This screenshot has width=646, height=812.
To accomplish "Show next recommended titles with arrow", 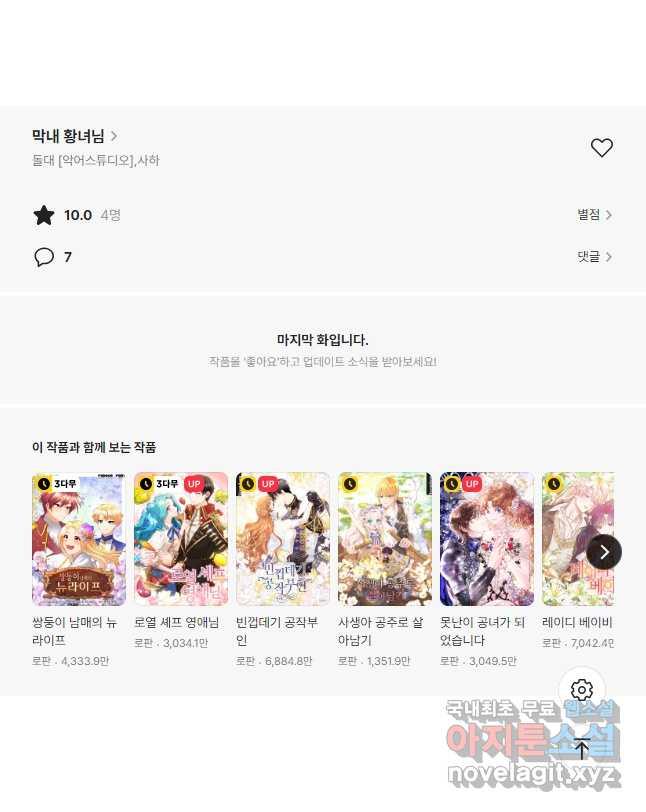I will tap(604, 552).
